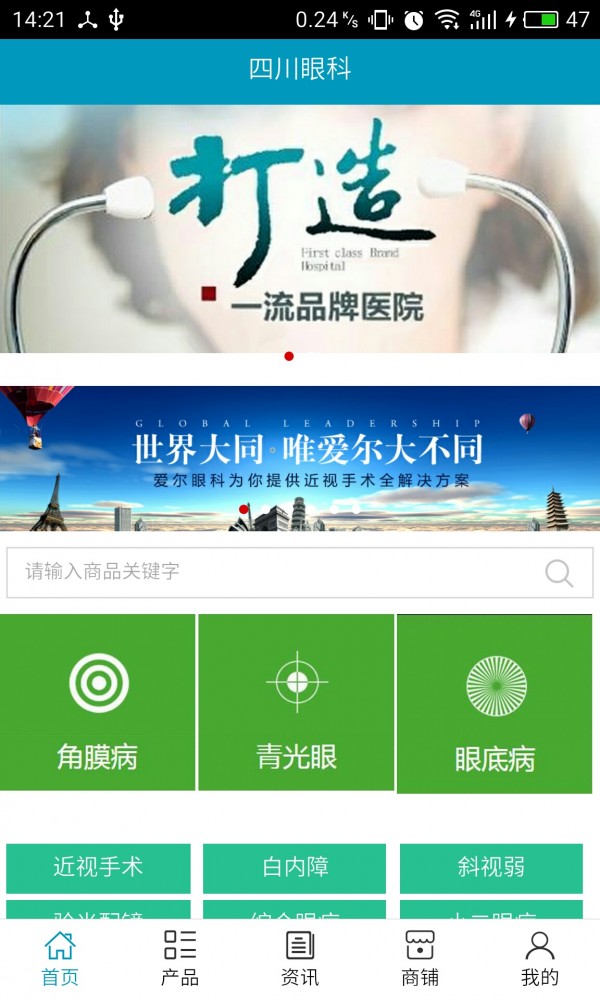
Task: Select the 斜视弱 button
Action: coord(491,868)
